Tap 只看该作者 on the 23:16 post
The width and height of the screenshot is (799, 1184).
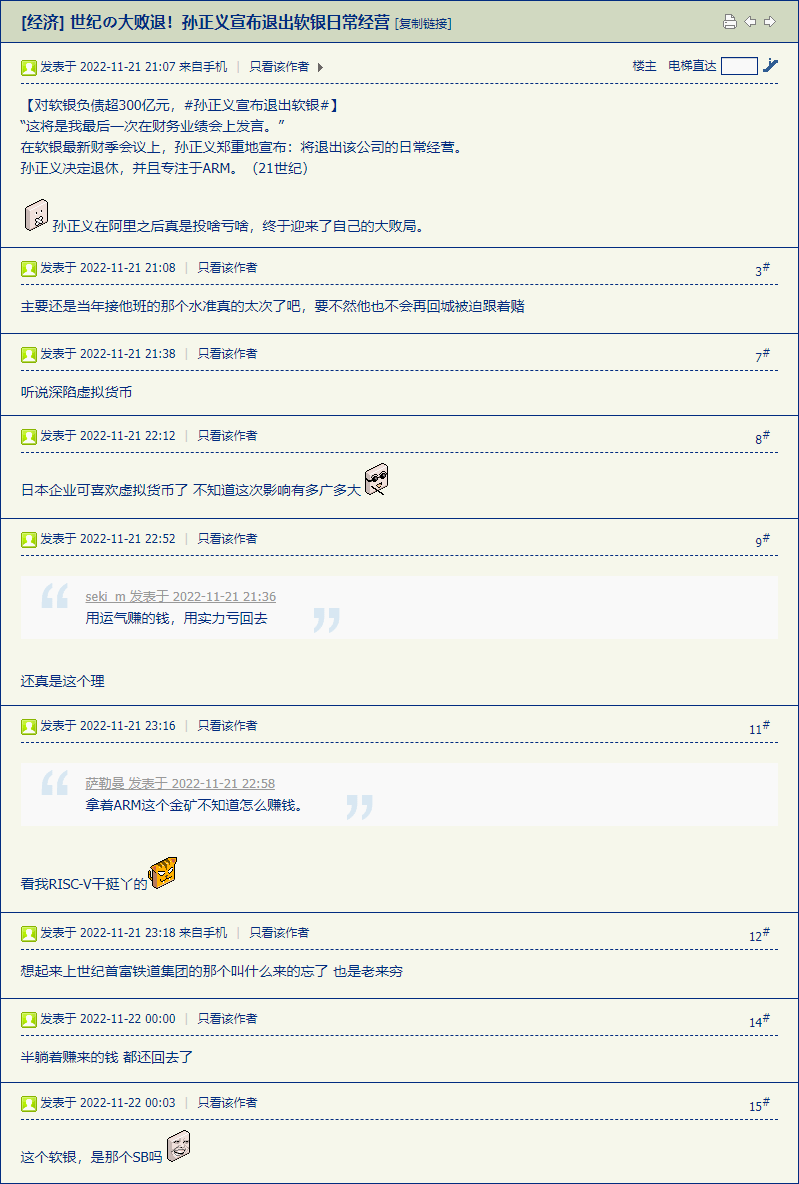[227, 726]
